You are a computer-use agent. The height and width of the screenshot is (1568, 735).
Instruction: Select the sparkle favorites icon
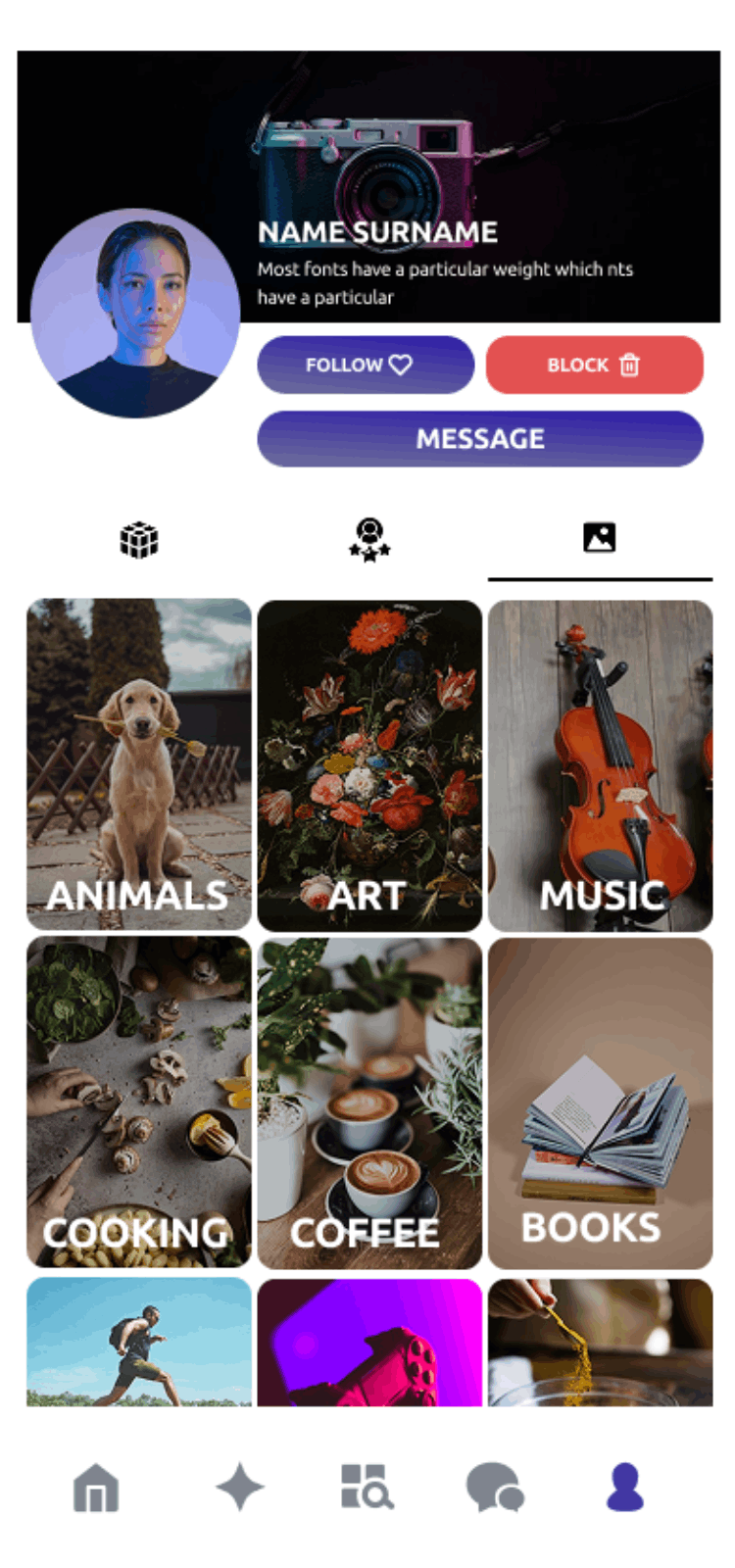tap(239, 1488)
